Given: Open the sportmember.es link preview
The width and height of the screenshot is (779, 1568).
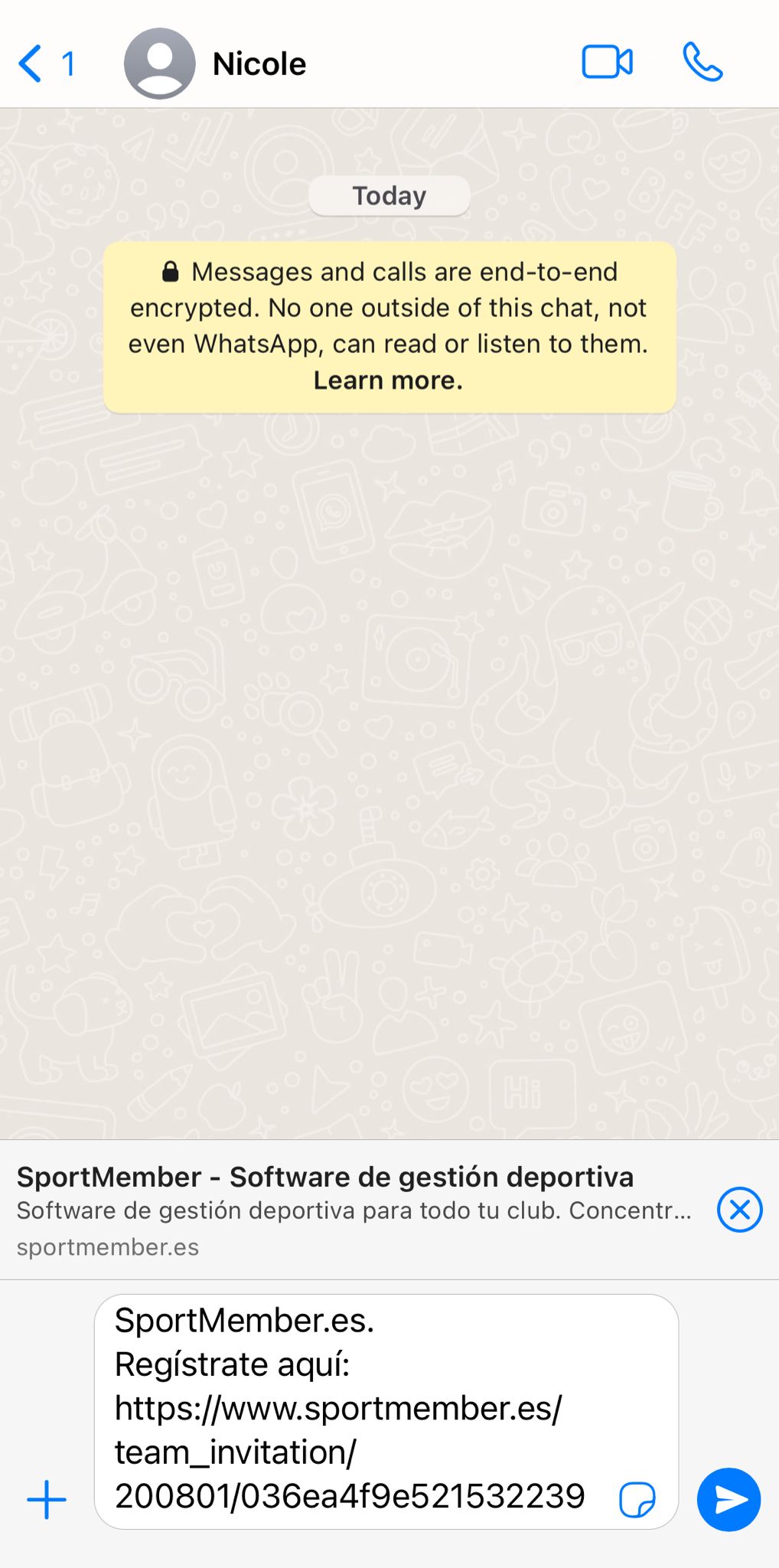Looking at the screenshot, I should tap(107, 1246).
